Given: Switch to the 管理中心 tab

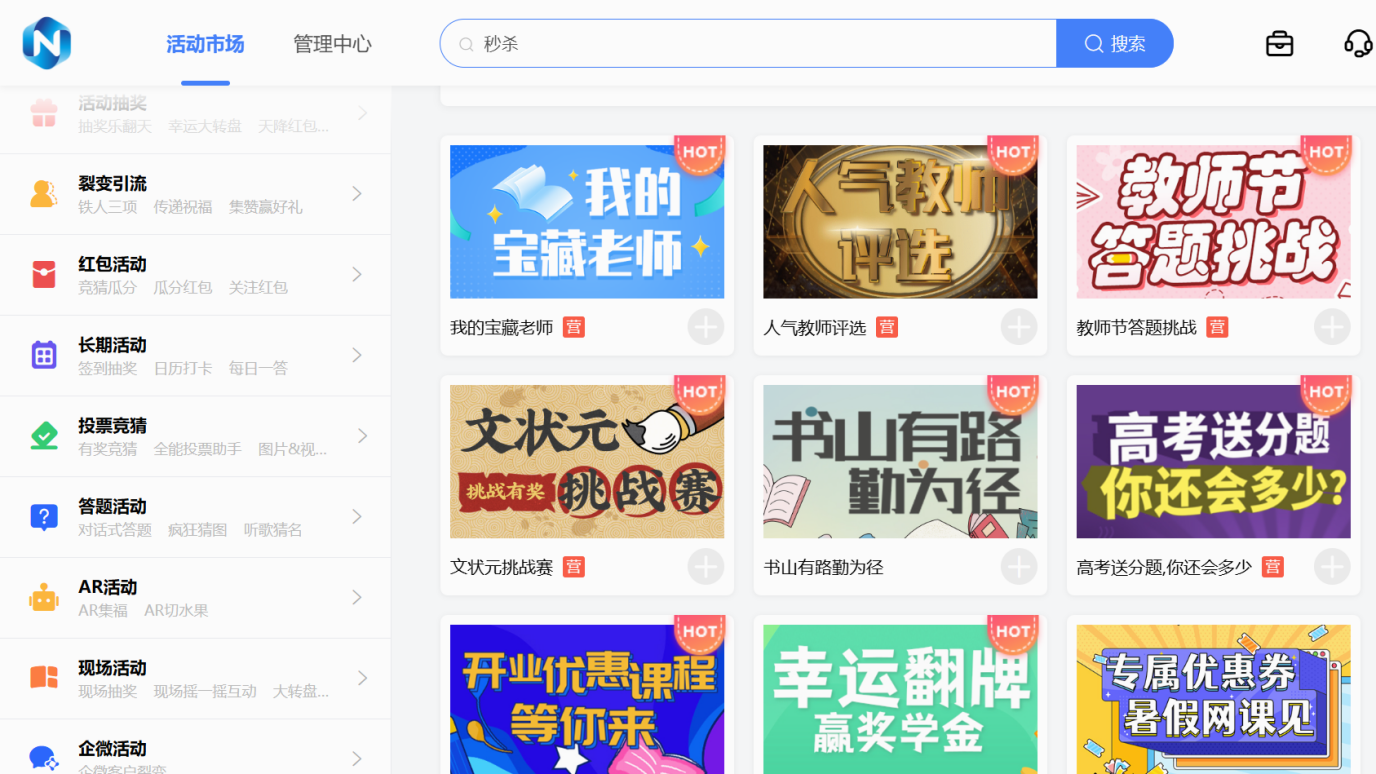Looking at the screenshot, I should [332, 44].
